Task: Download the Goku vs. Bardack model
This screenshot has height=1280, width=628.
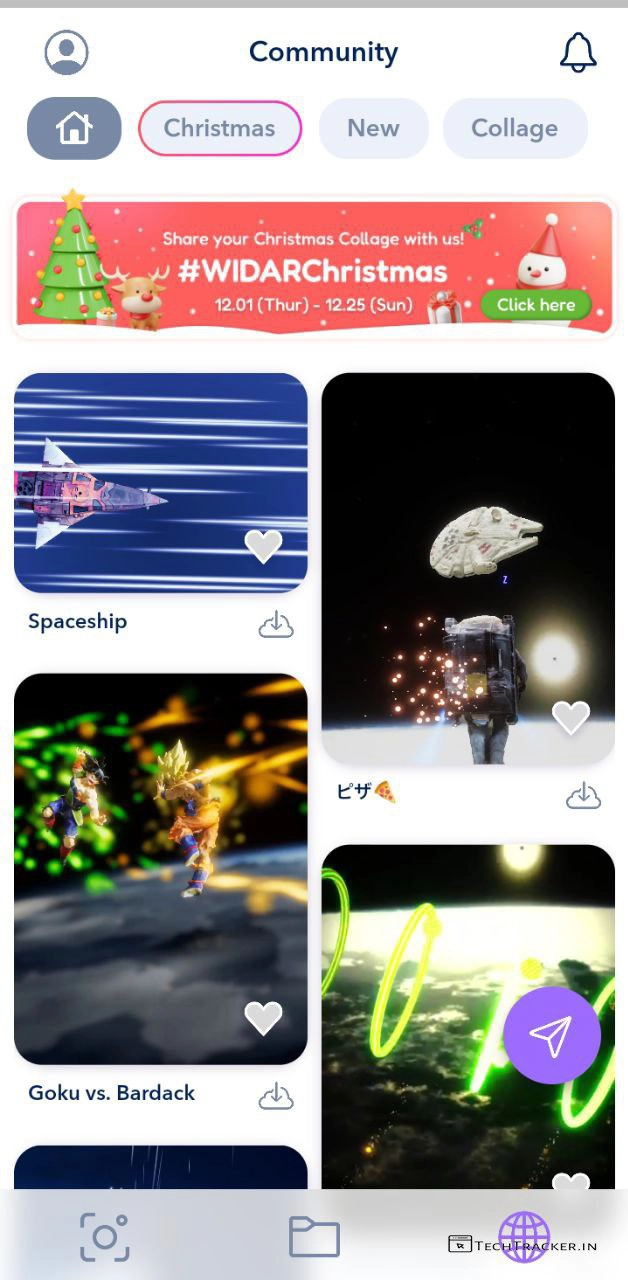Action: tap(276, 1096)
